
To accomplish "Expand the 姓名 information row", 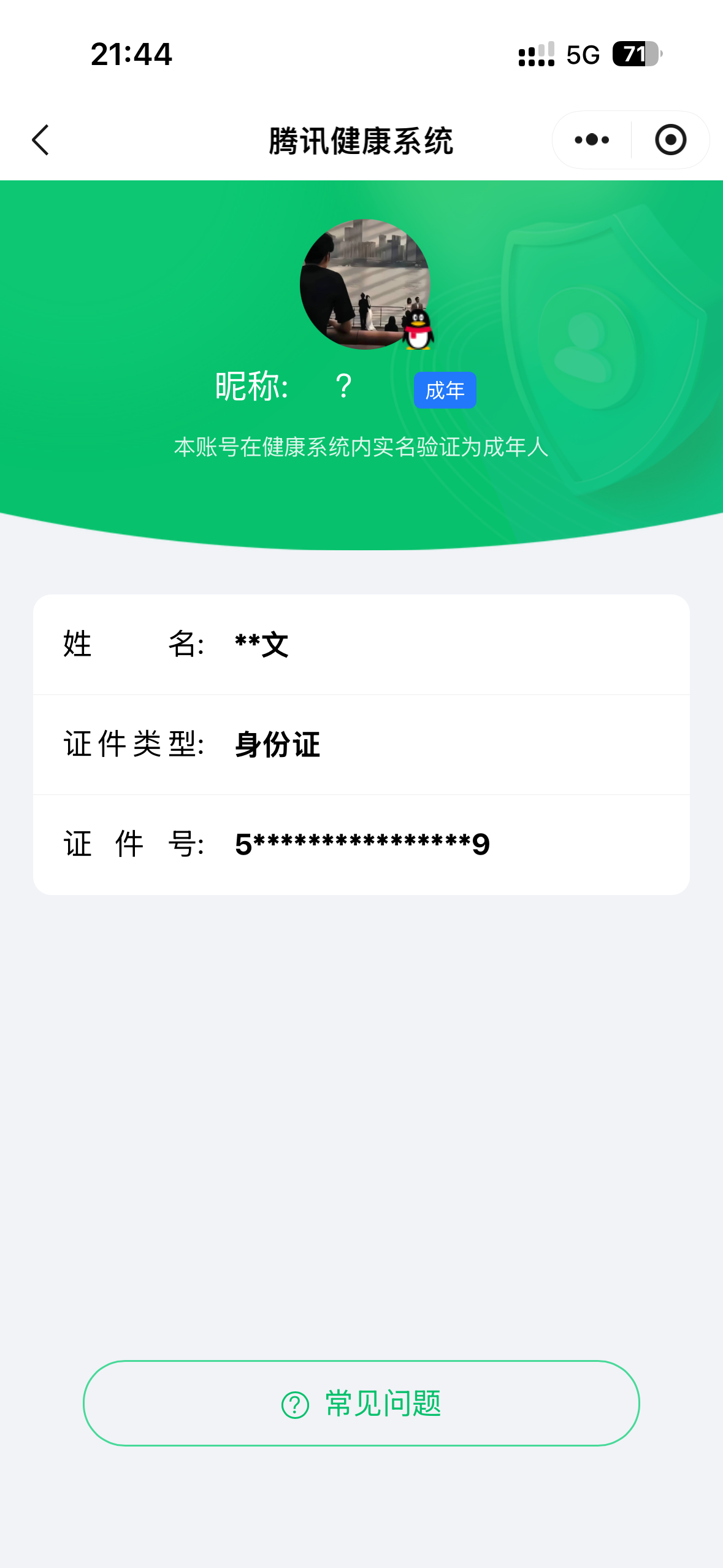I will [362, 644].
